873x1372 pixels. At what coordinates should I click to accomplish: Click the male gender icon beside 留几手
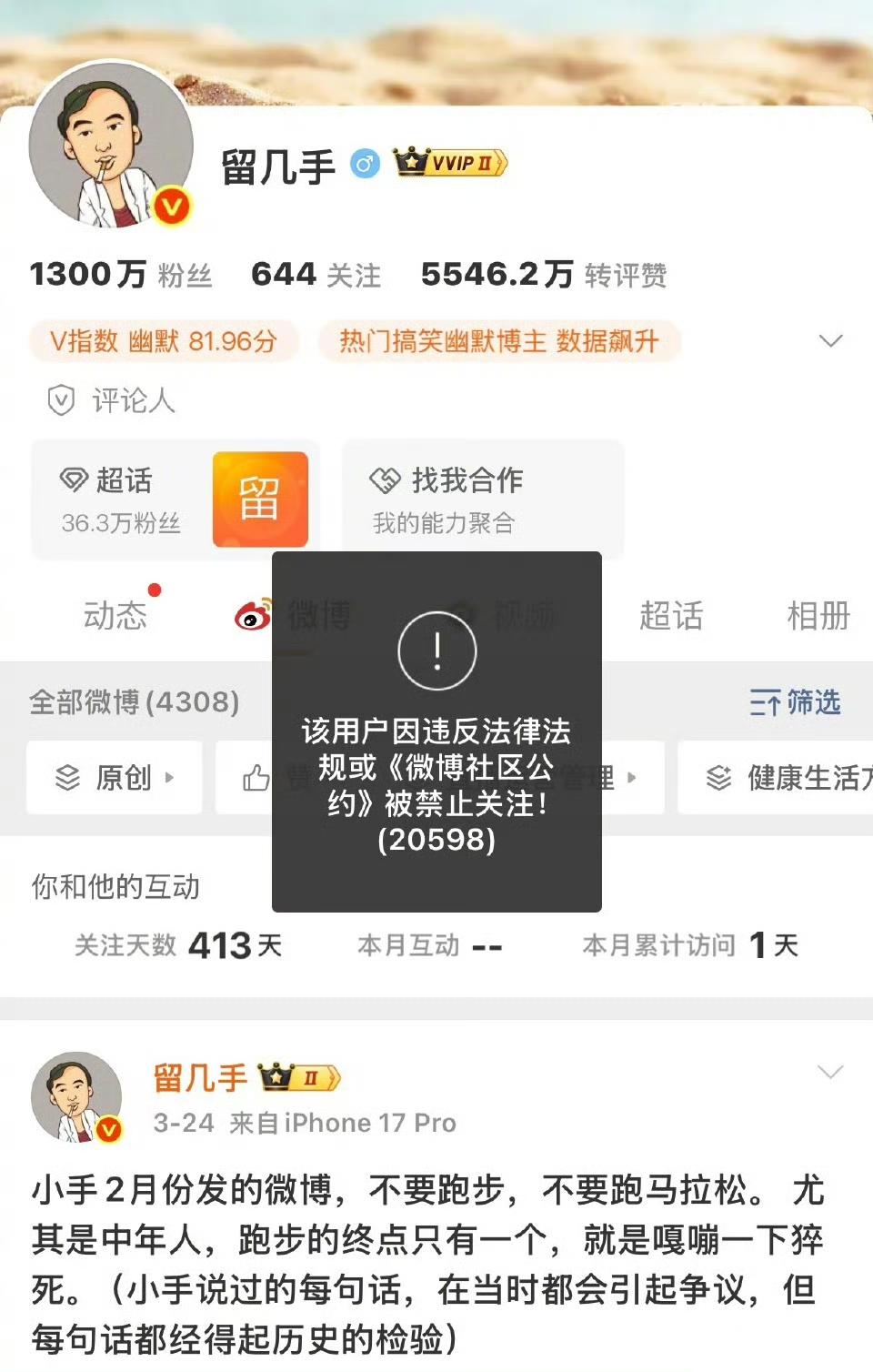(364, 162)
